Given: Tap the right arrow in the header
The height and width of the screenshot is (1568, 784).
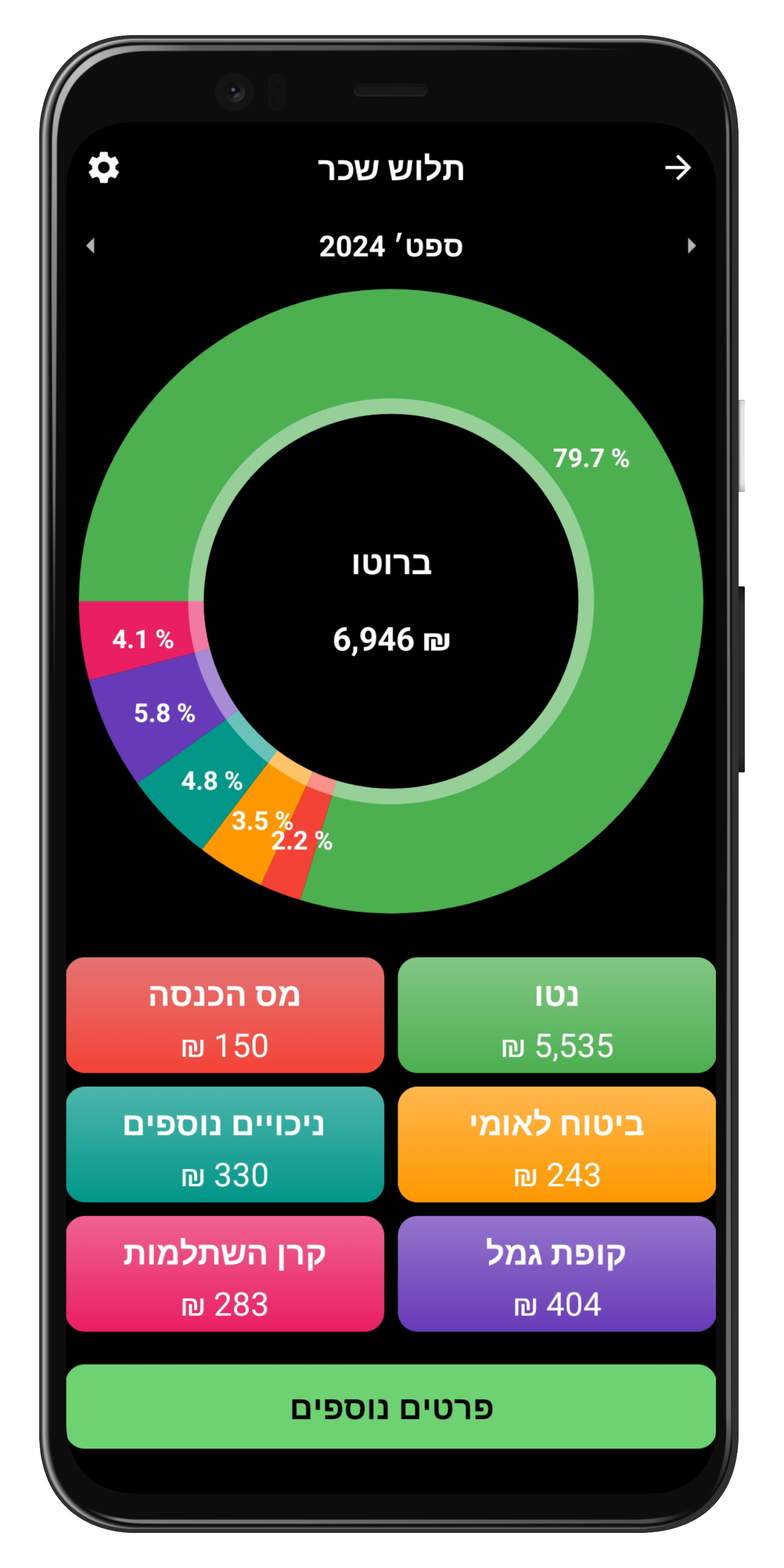Looking at the screenshot, I should pos(677,168).
